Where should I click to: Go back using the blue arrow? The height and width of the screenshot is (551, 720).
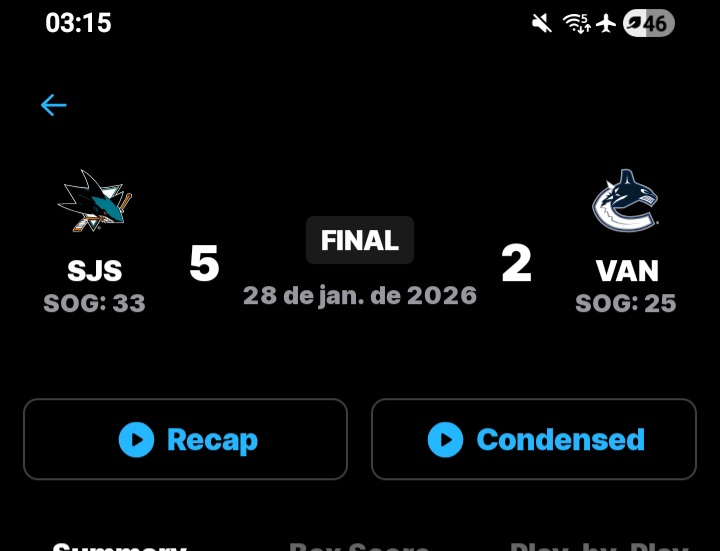tap(53, 105)
